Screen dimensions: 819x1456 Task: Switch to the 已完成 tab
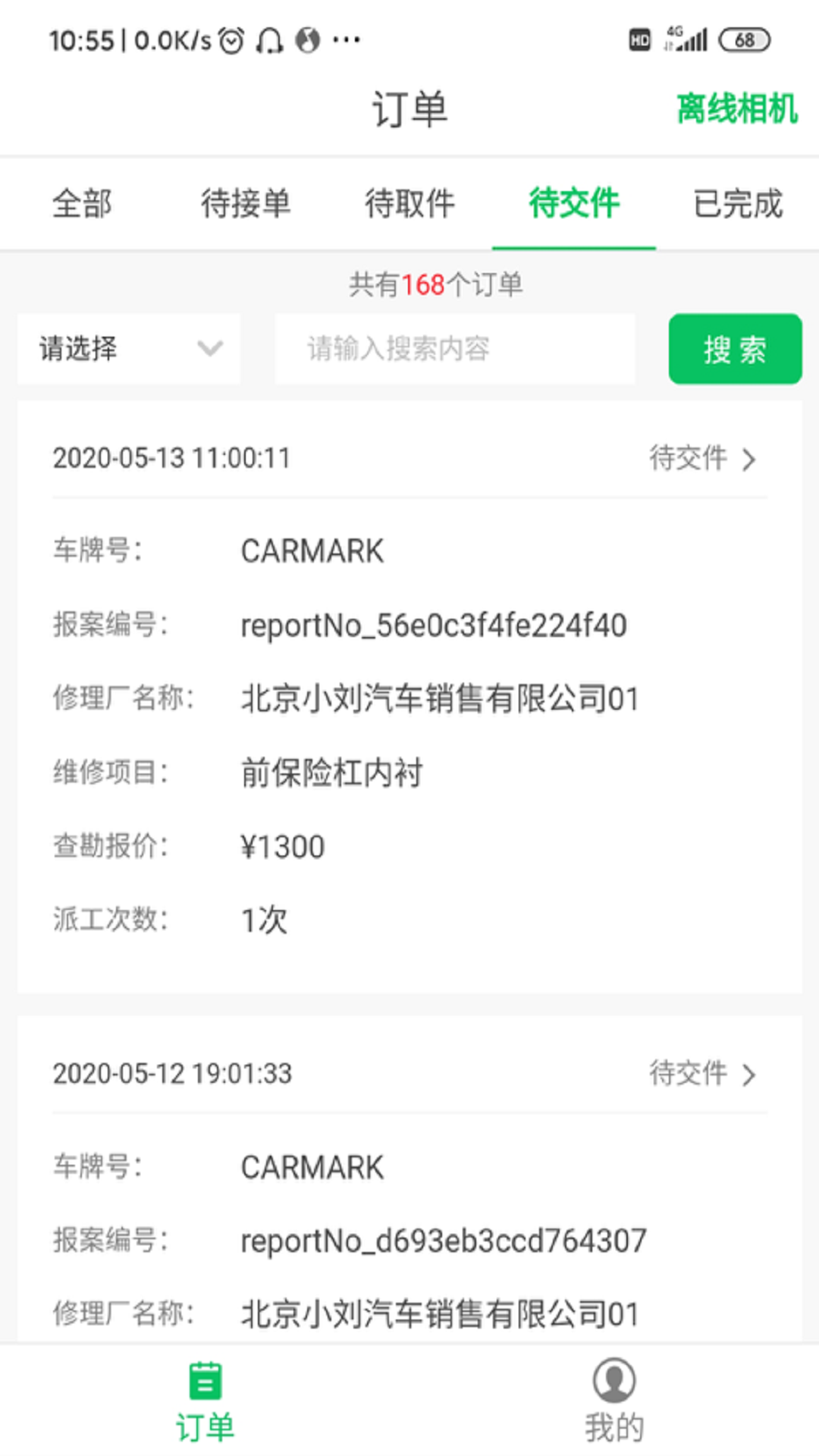[x=737, y=203]
